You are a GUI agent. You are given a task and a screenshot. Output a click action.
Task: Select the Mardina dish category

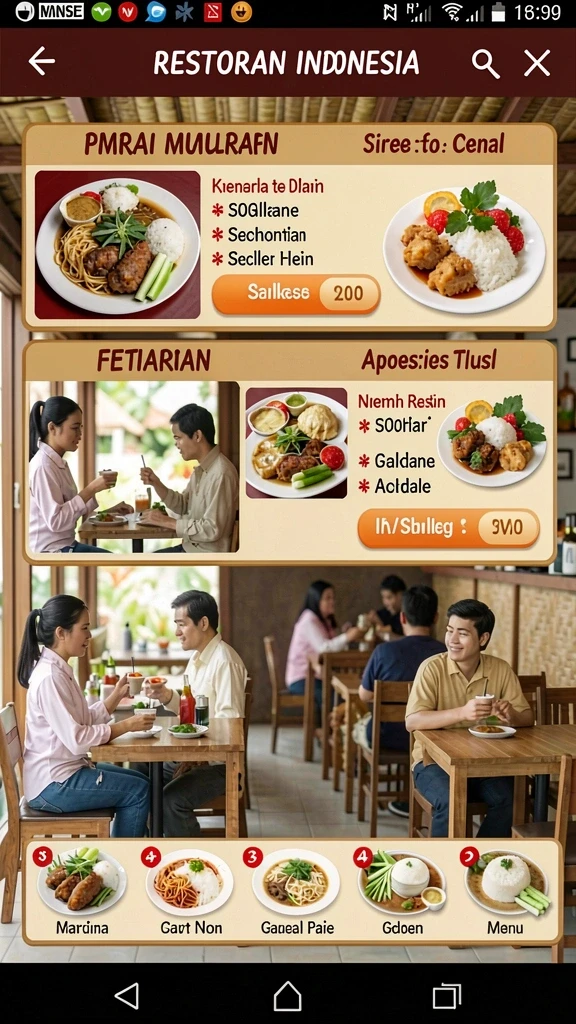click(82, 890)
